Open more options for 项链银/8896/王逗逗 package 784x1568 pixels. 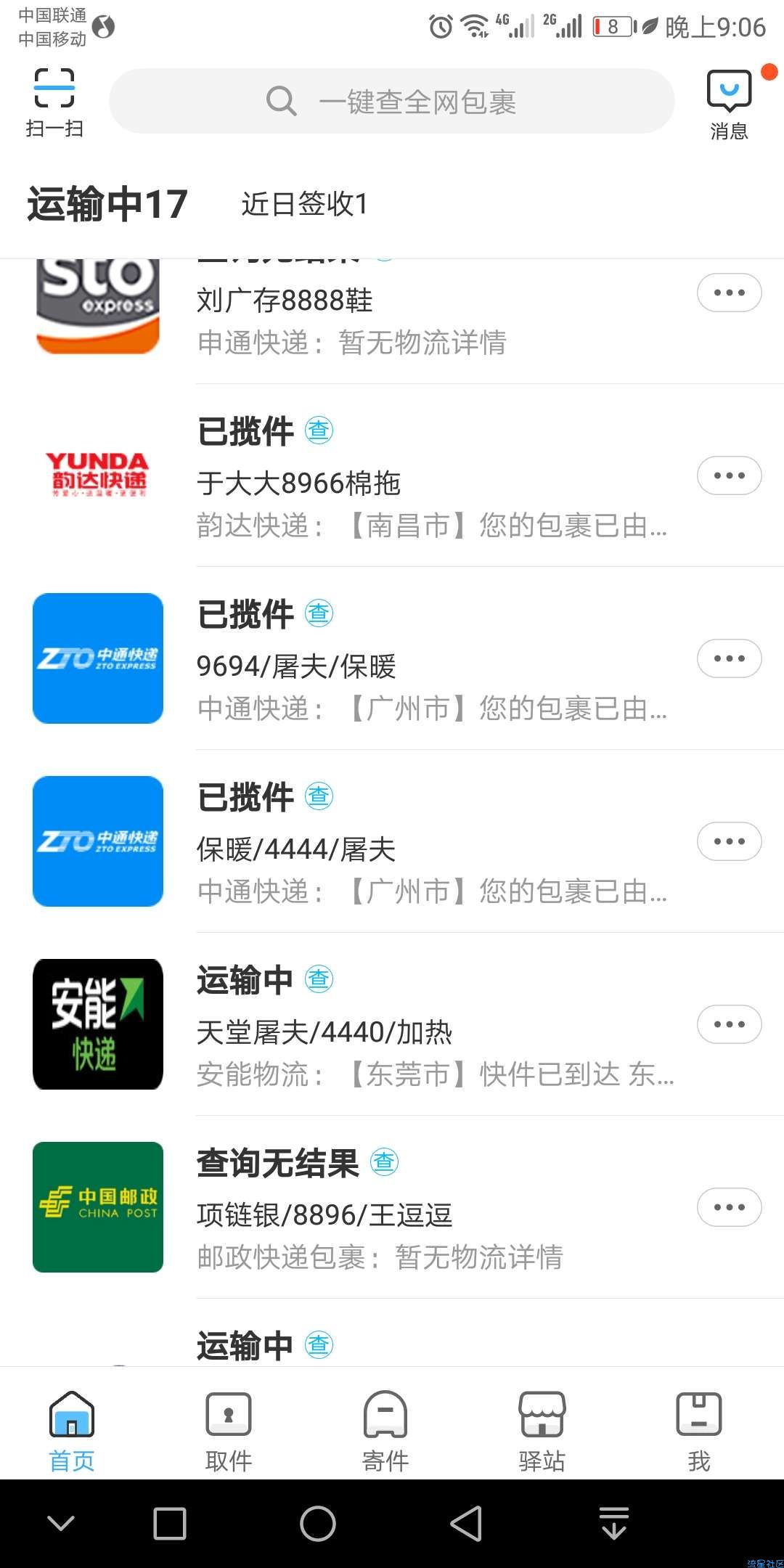tap(729, 1207)
